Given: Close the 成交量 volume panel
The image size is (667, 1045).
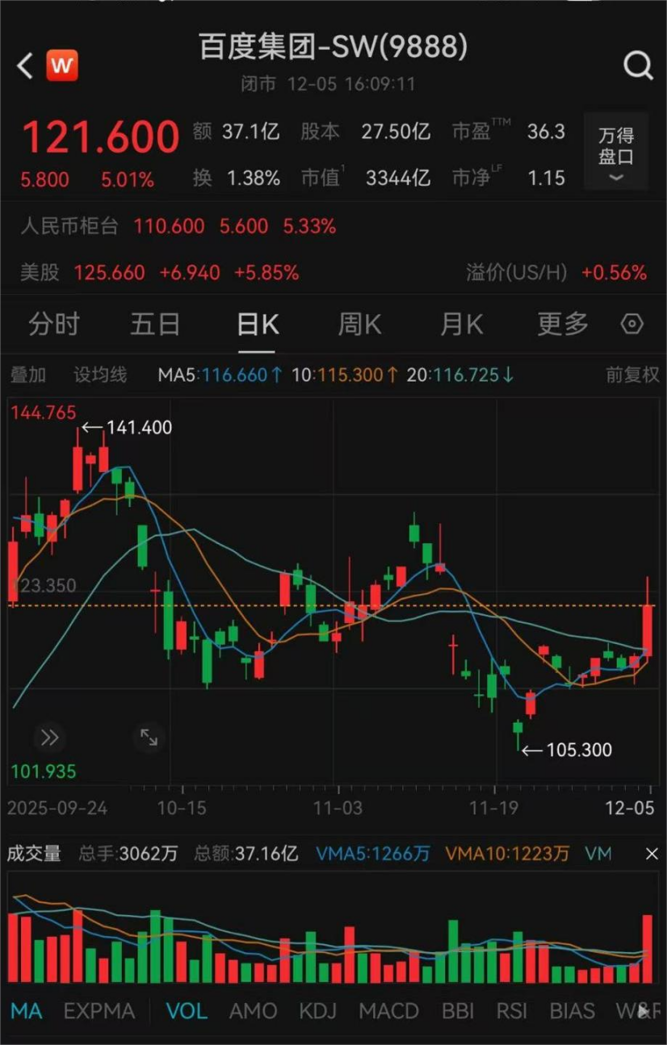Looking at the screenshot, I should pos(651,854).
